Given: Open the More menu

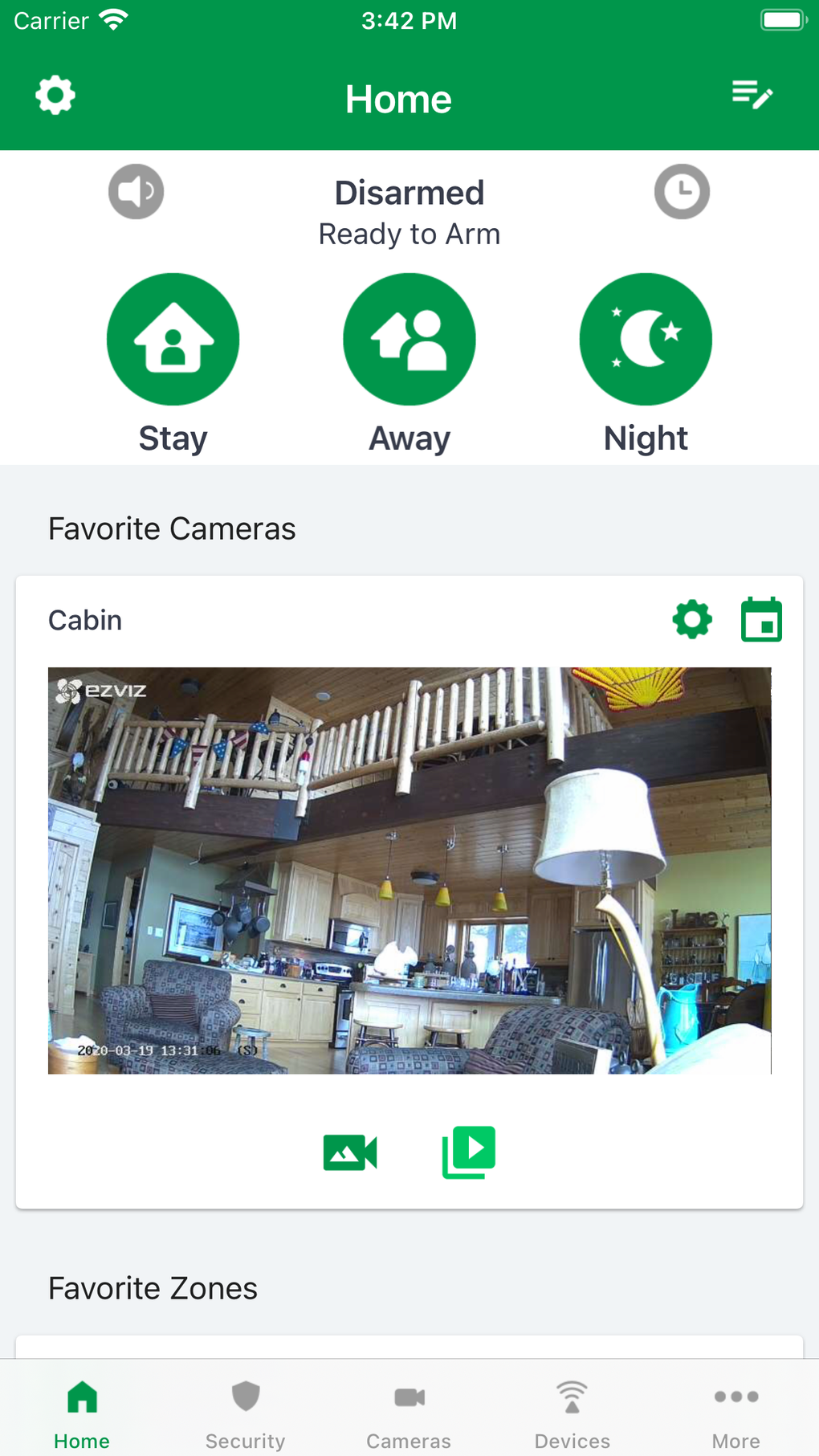Looking at the screenshot, I should pyautogui.click(x=735, y=1409).
